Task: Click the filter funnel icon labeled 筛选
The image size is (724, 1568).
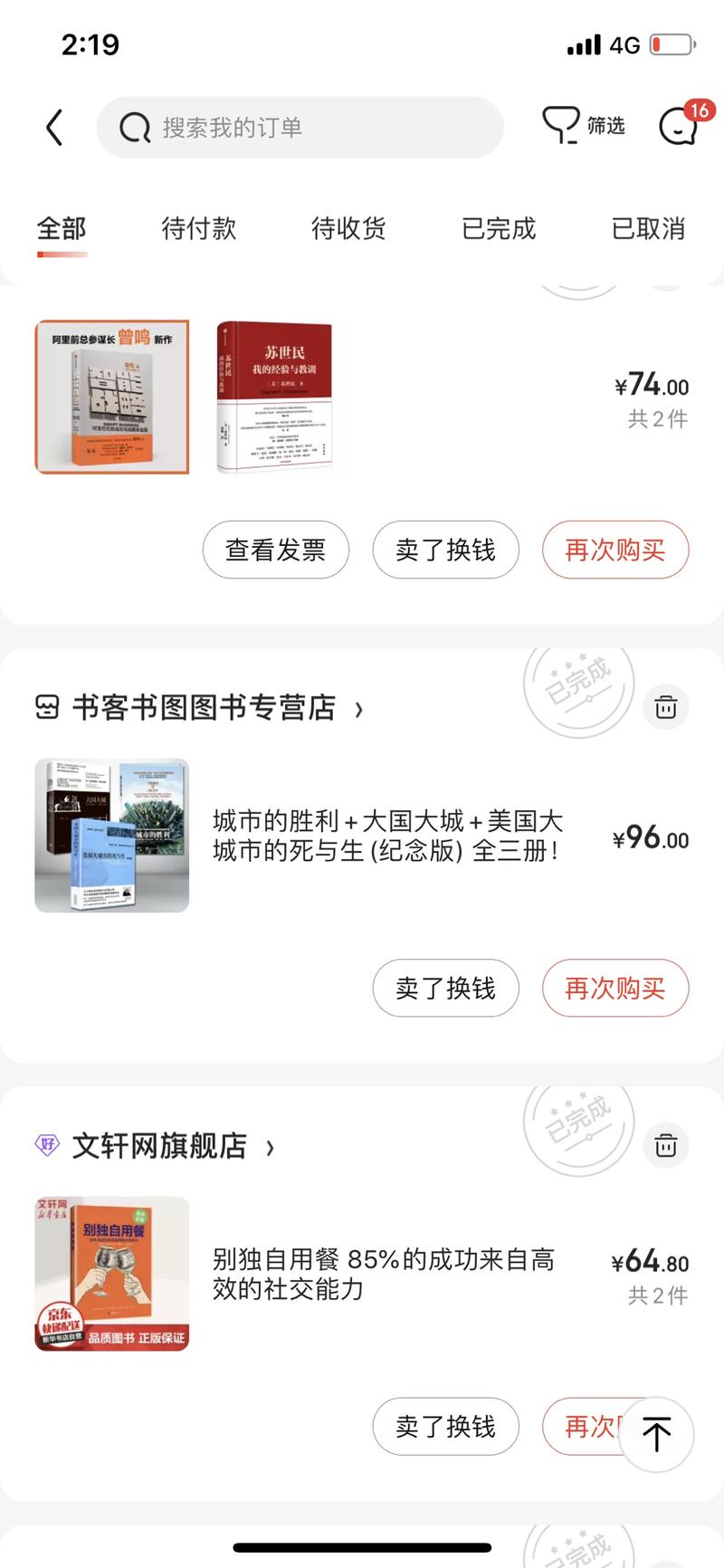Action: click(583, 126)
